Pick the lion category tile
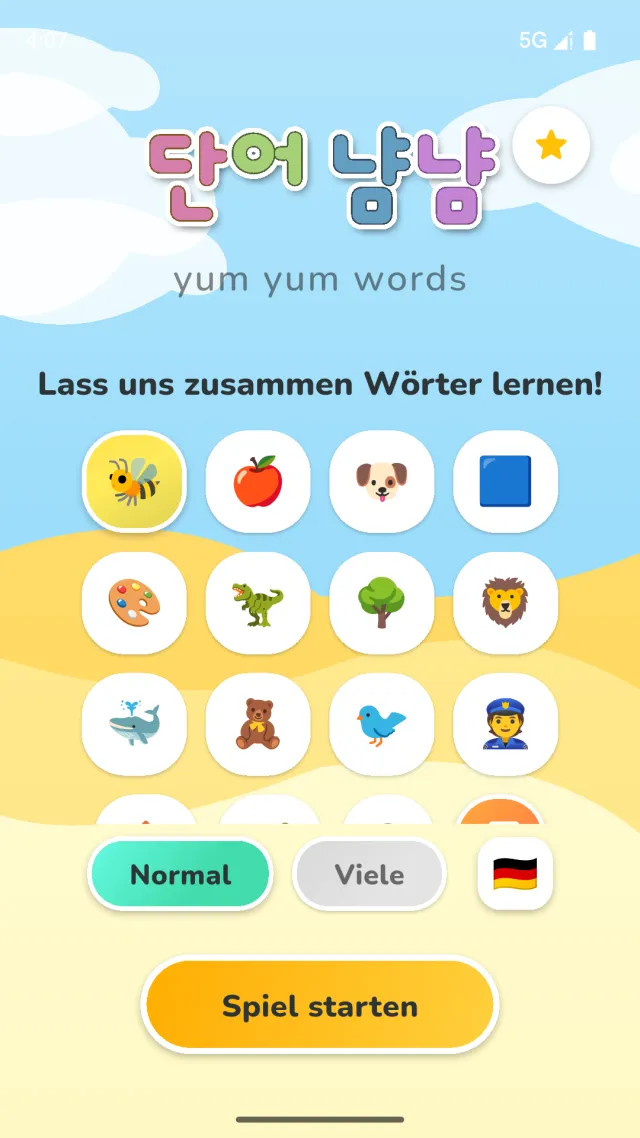Image resolution: width=640 pixels, height=1138 pixels. point(506,603)
